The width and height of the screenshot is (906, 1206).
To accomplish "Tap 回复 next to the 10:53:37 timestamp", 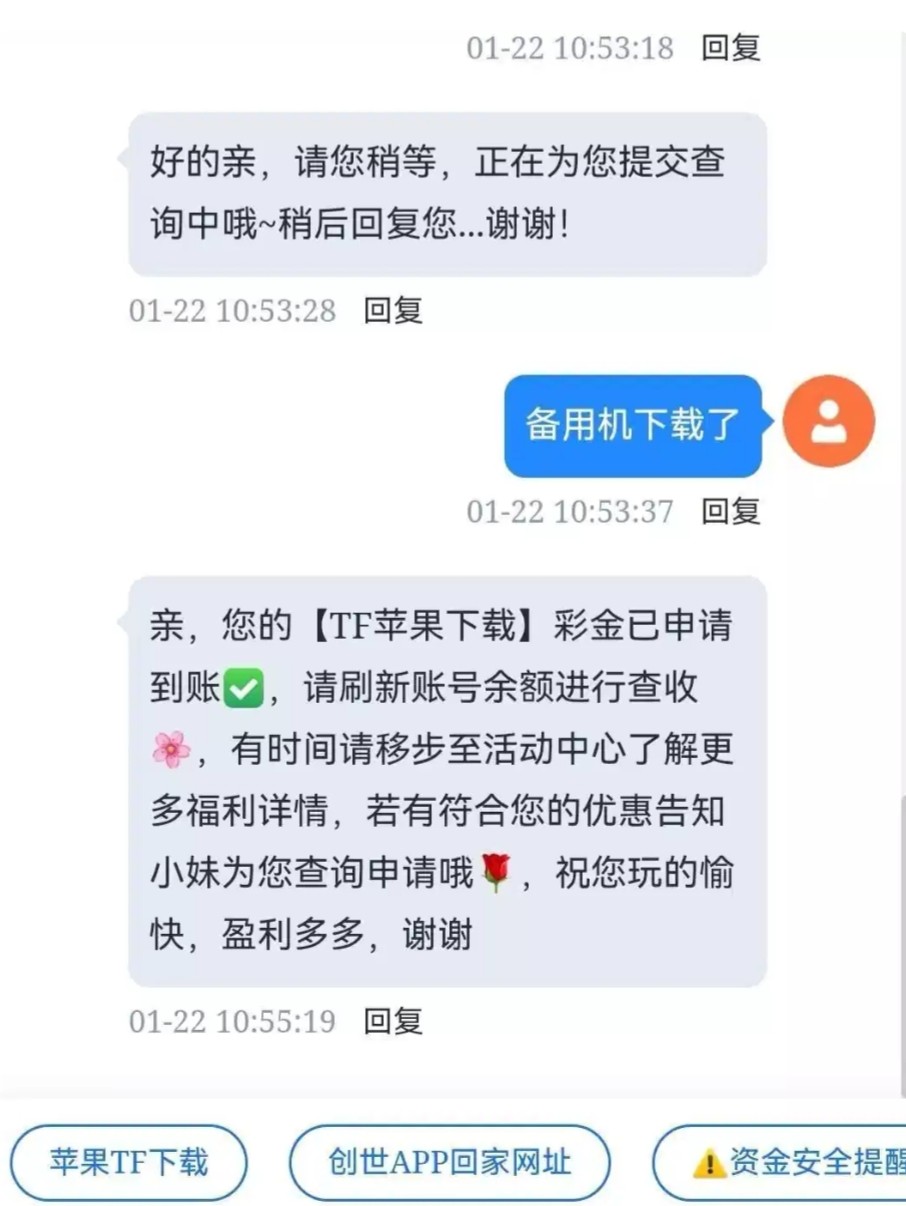I will (x=731, y=512).
